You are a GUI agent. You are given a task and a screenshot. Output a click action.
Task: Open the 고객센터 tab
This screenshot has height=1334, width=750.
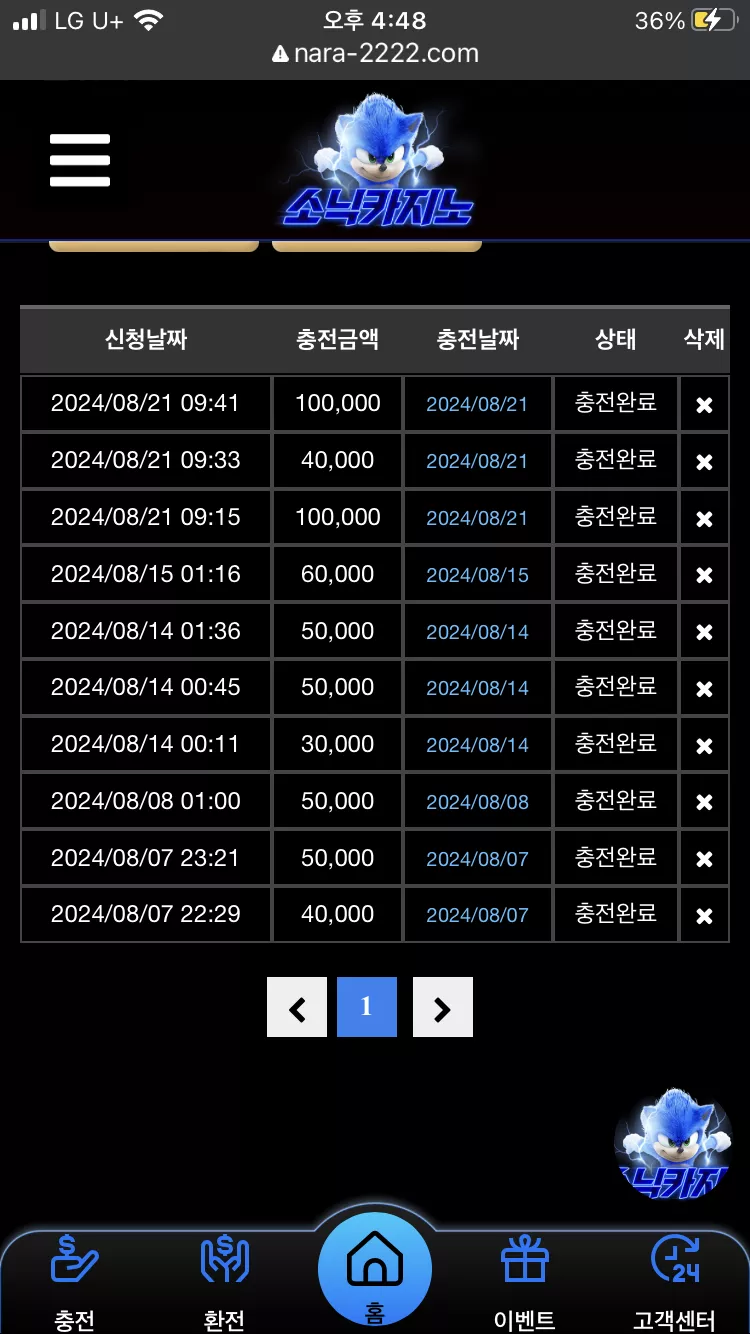(x=674, y=1282)
